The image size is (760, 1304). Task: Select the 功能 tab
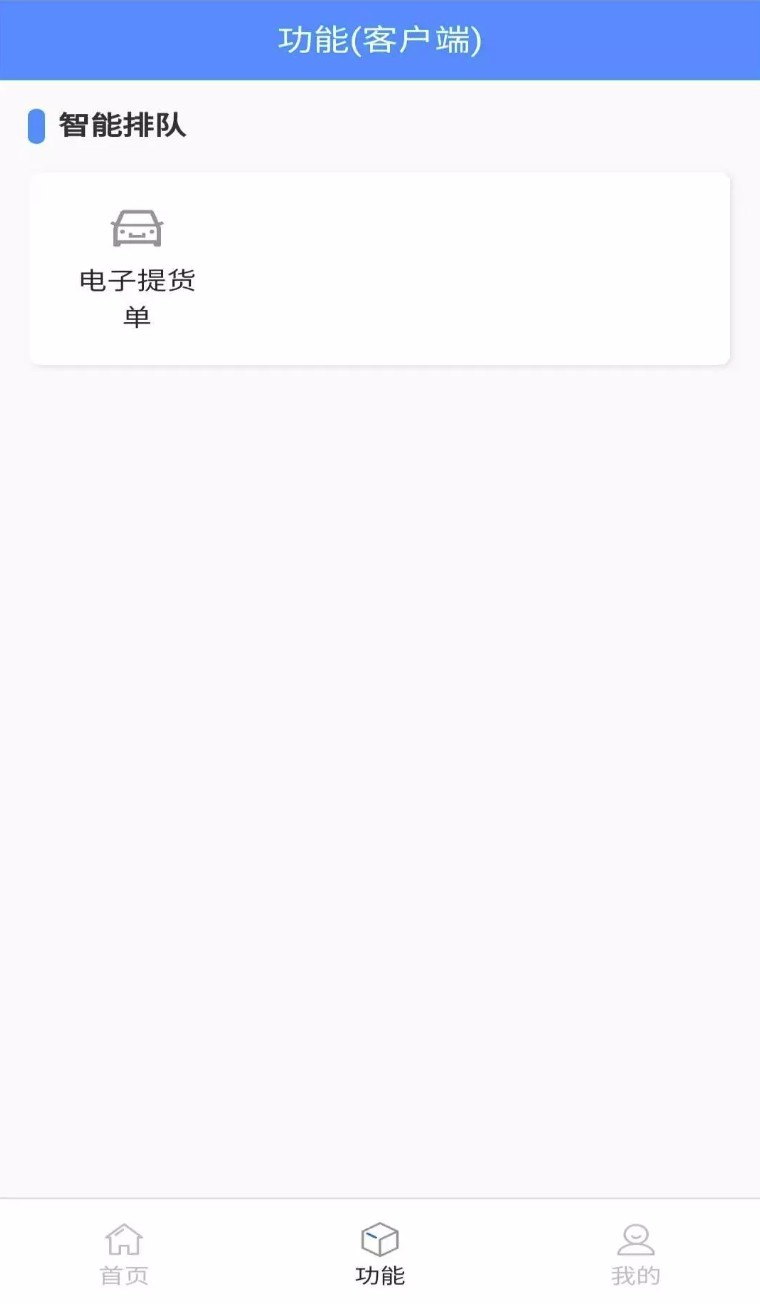click(380, 1253)
